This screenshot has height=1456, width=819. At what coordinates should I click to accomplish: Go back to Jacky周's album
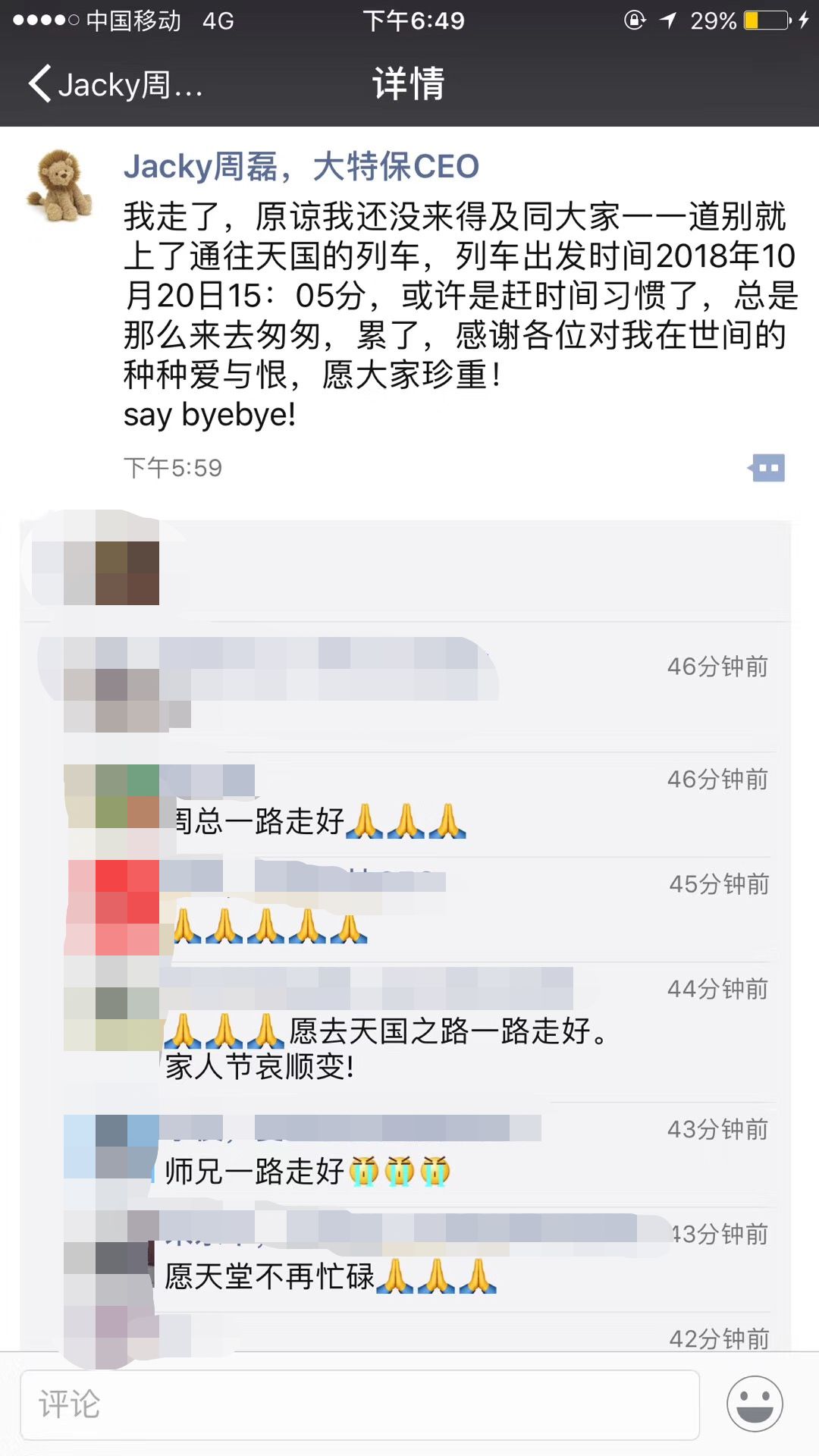(114, 84)
